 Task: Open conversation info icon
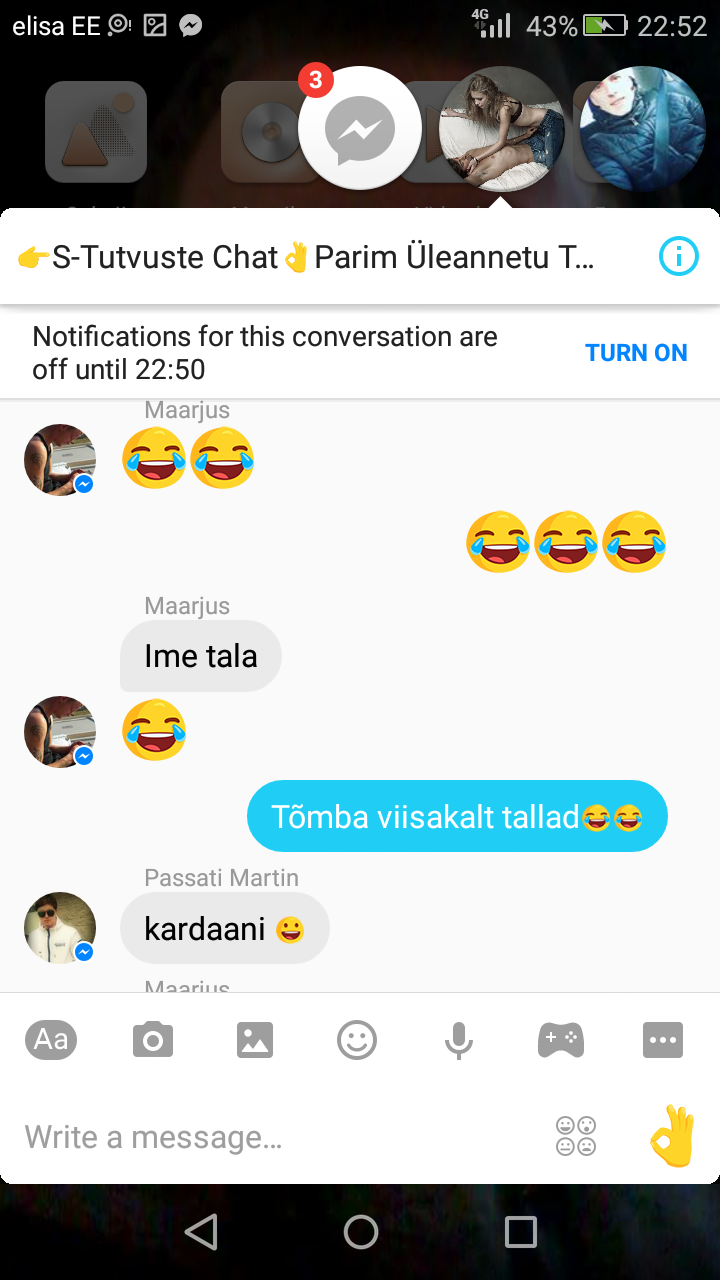679,257
